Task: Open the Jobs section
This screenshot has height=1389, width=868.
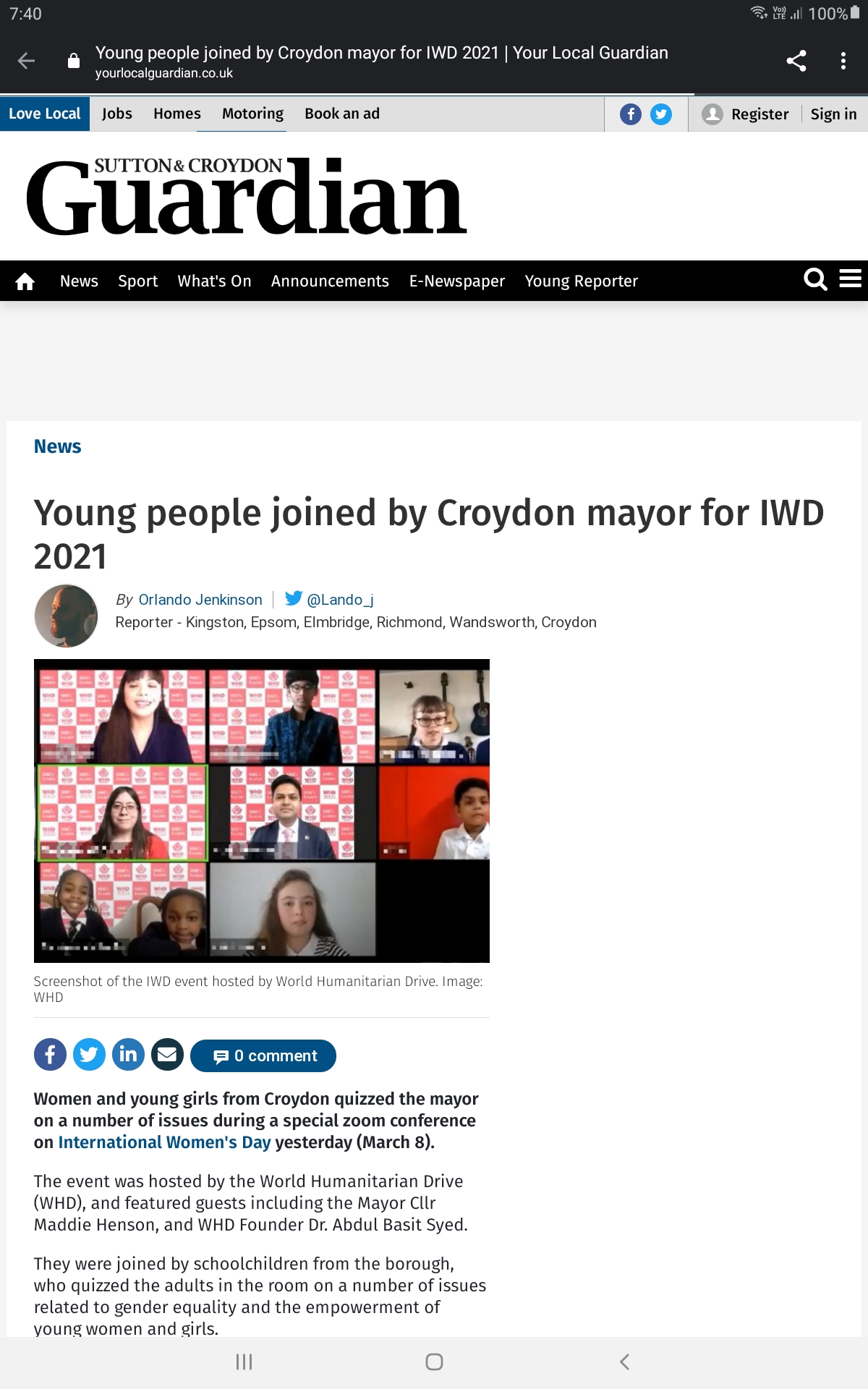Action: click(x=117, y=114)
